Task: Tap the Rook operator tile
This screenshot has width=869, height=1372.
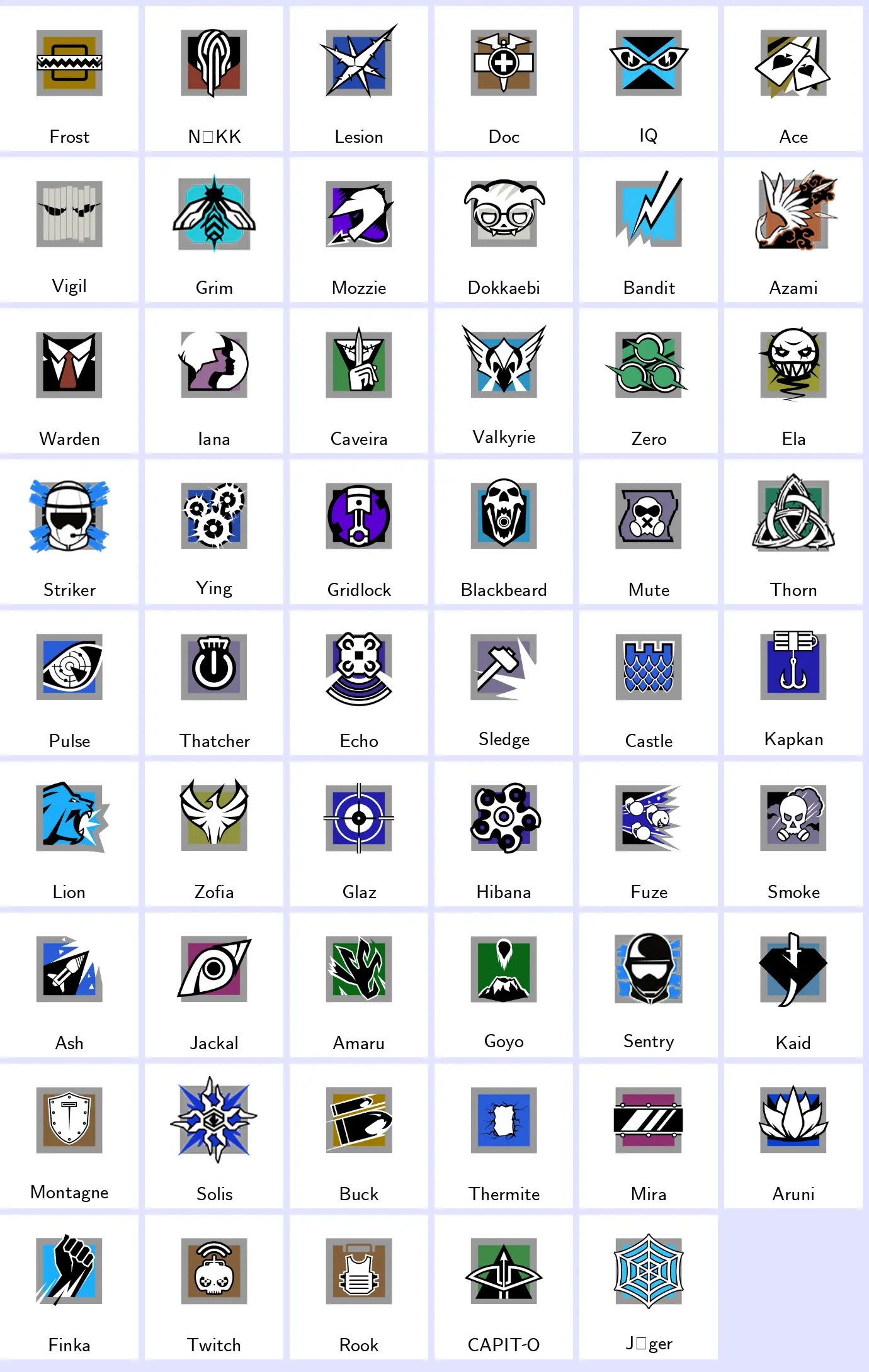Action: click(359, 1287)
